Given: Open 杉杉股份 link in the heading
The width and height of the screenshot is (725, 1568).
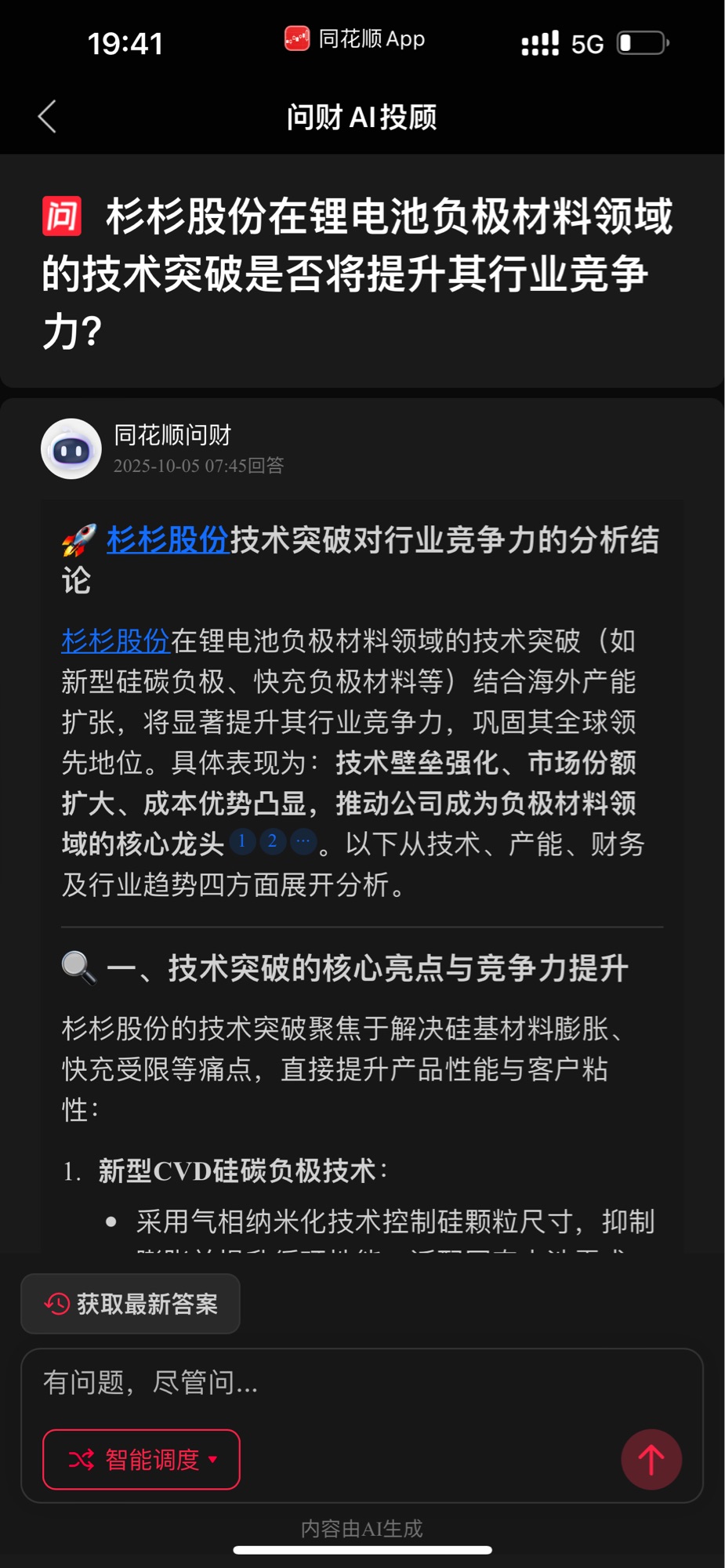Looking at the screenshot, I should pos(168,540).
